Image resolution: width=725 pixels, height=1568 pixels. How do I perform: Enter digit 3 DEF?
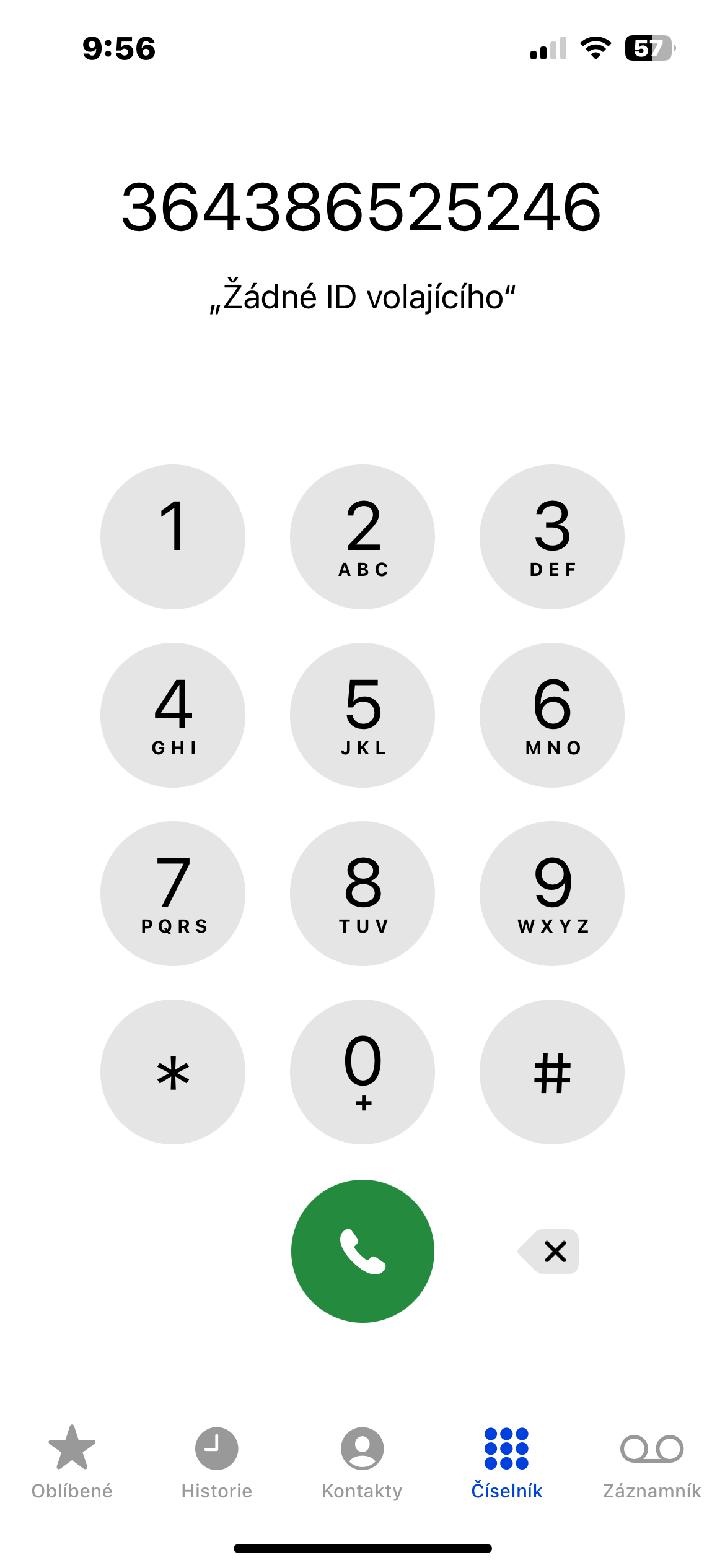coord(551,536)
